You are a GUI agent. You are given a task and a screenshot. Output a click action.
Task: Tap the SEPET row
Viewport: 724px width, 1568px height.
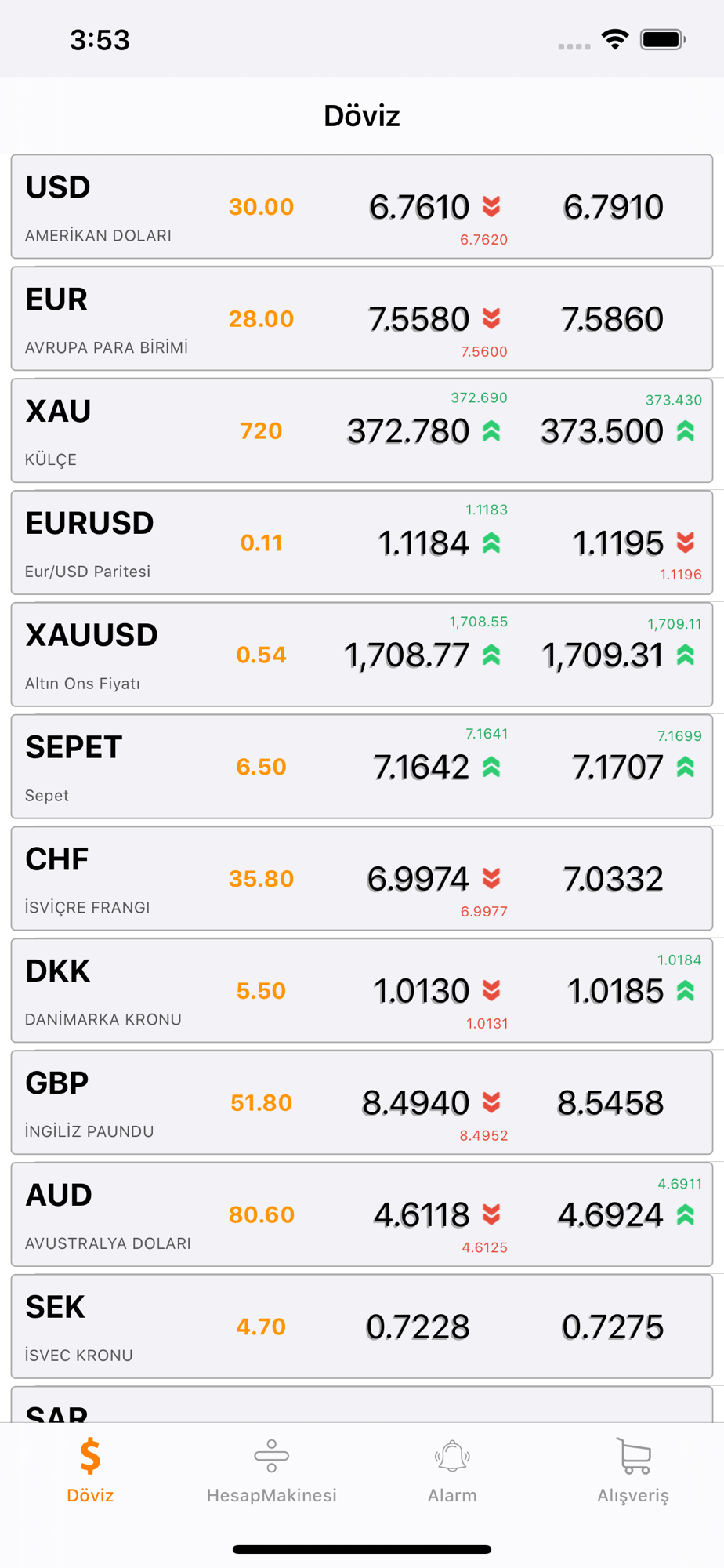click(x=362, y=767)
